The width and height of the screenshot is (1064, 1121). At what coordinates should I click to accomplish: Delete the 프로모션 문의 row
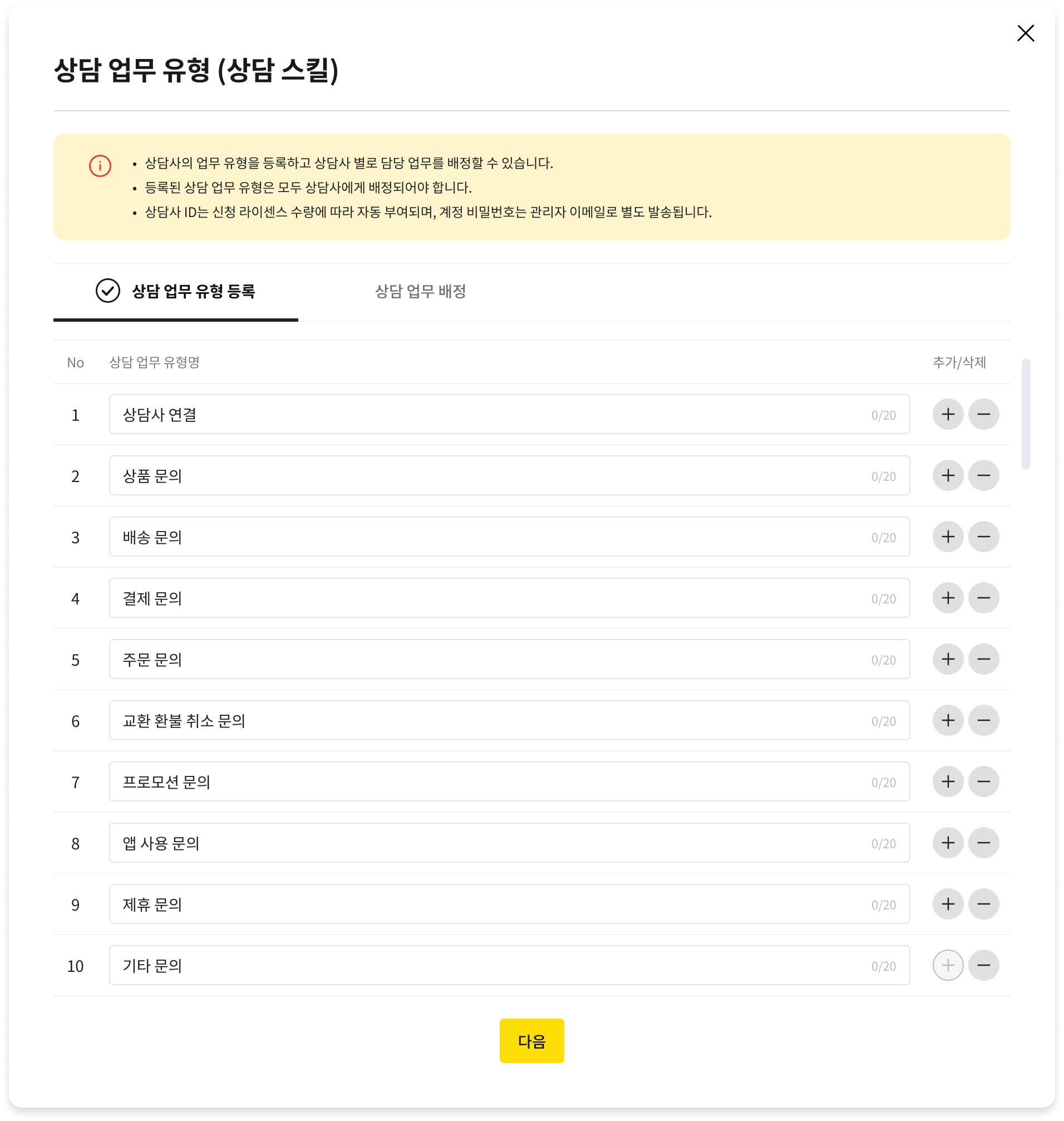[983, 783]
